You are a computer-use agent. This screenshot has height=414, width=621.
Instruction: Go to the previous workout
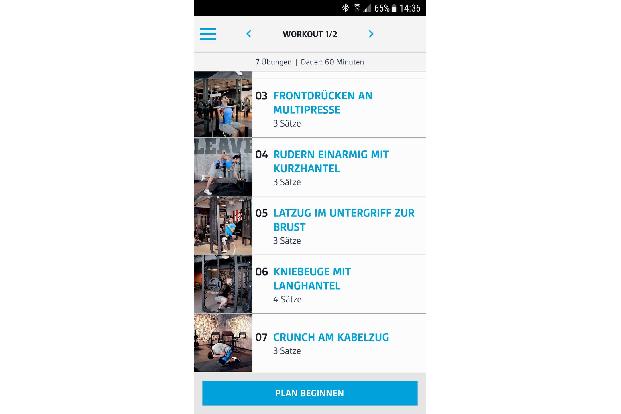[x=249, y=34]
